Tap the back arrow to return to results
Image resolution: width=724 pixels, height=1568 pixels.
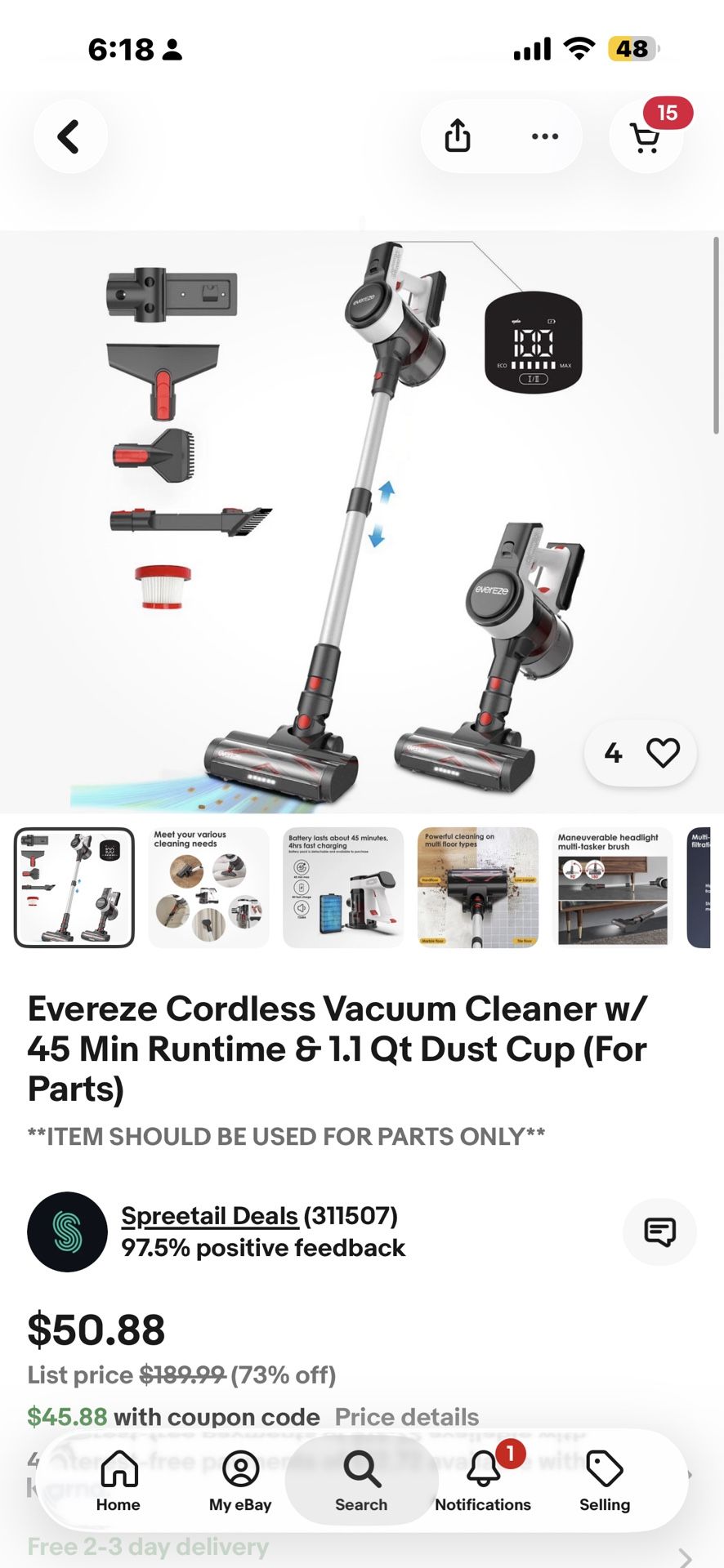point(70,136)
